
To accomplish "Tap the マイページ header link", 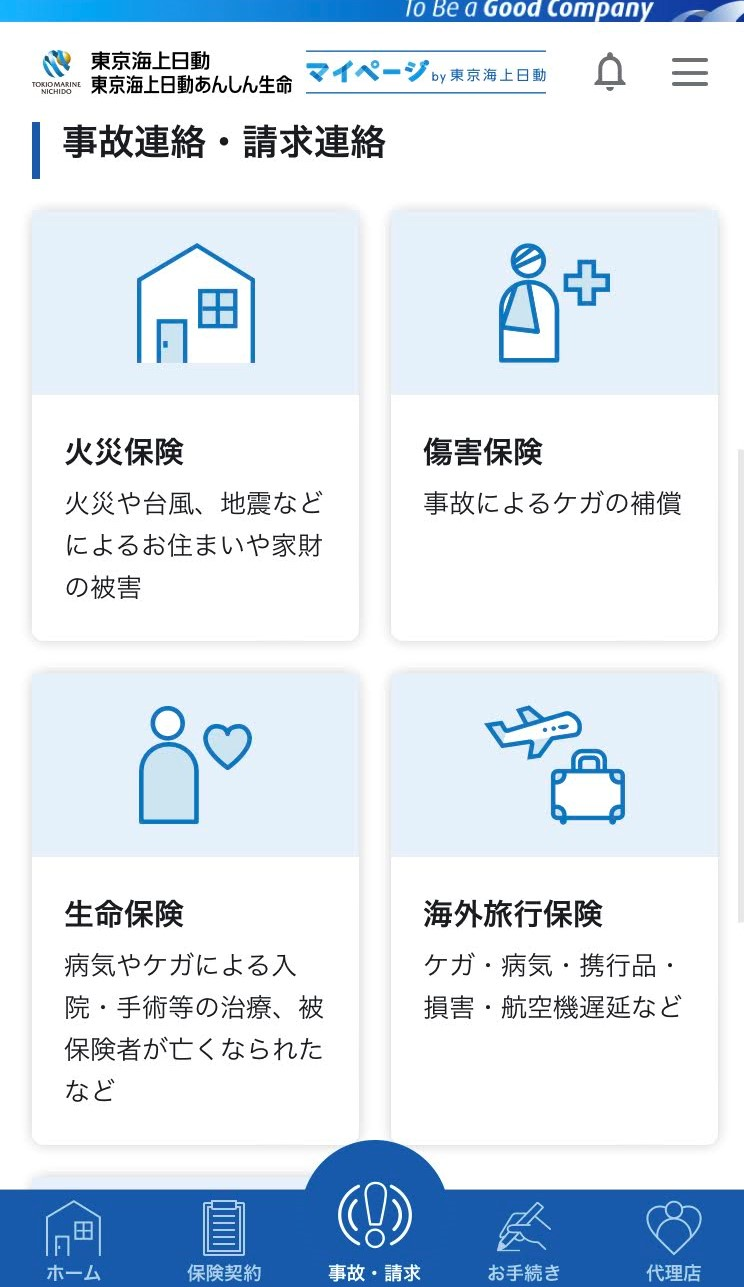I will pos(426,72).
